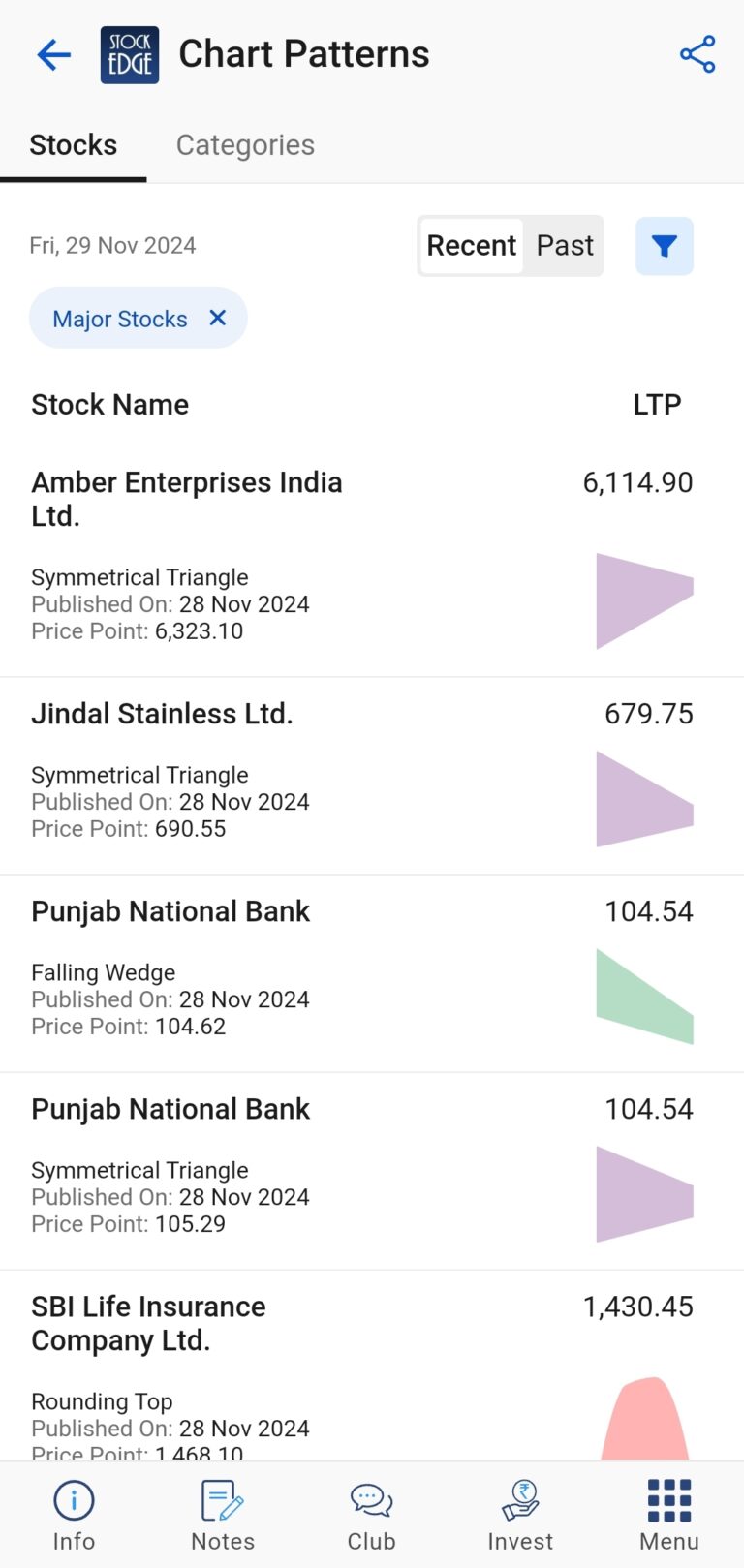The height and width of the screenshot is (1568, 744).
Task: Tap the Falling Wedge pattern thumbnail
Action: (x=644, y=993)
